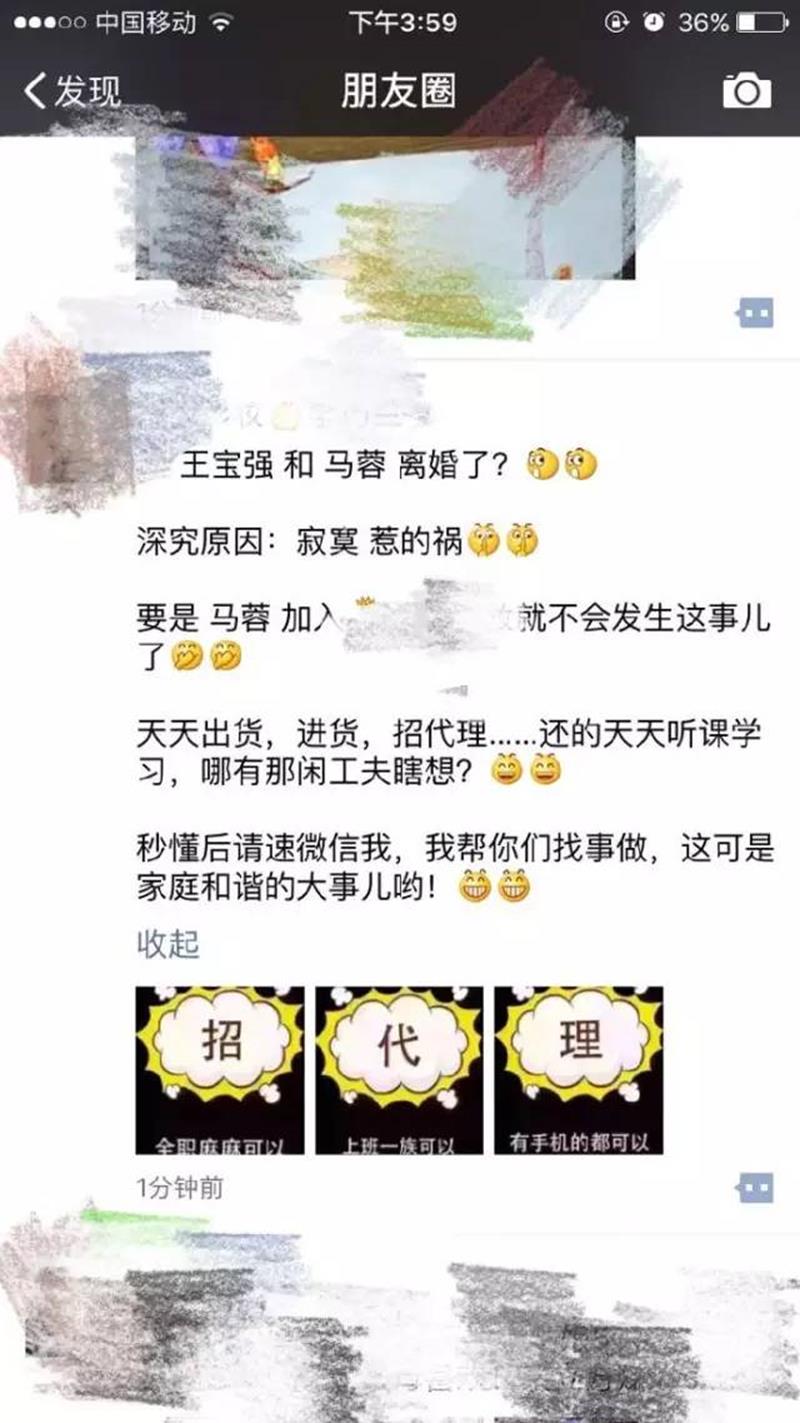Open the 代 image thumbnail
The width and height of the screenshot is (800, 1423).
point(399,1070)
